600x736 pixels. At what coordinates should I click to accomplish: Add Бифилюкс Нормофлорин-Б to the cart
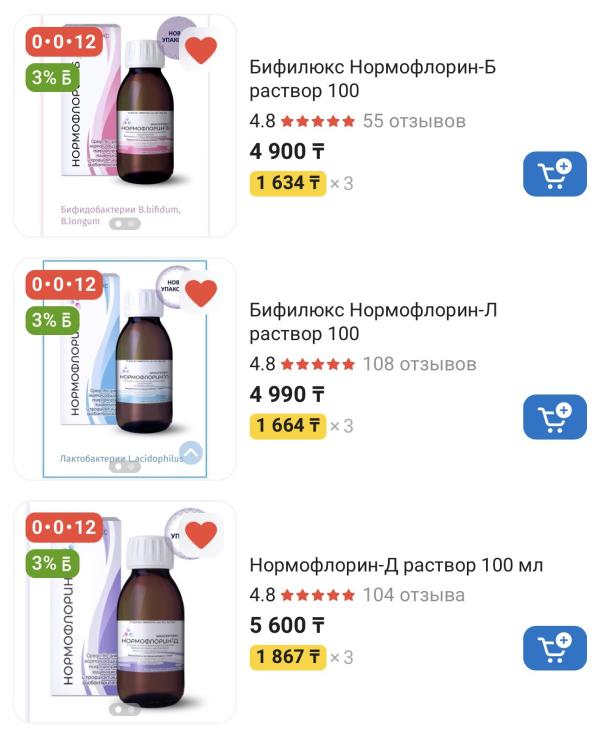pos(554,175)
